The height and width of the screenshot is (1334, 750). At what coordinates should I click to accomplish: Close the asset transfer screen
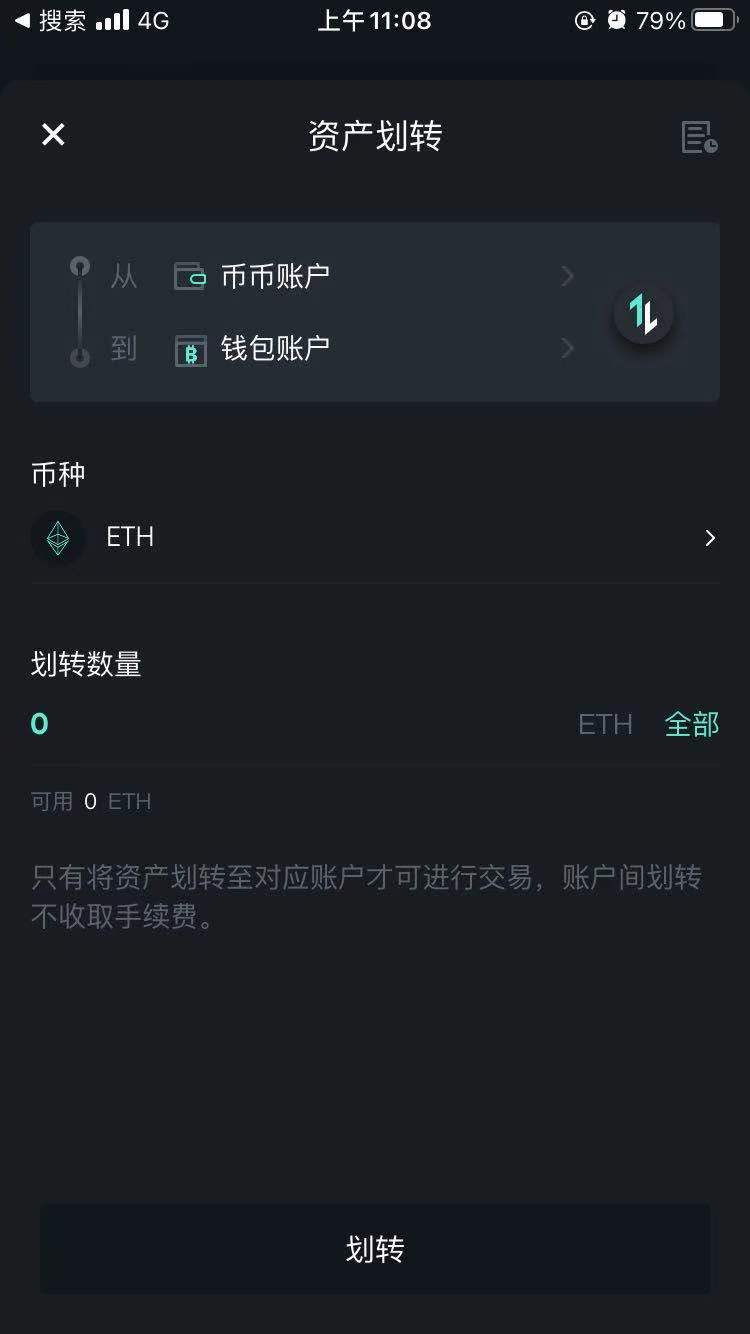(53, 135)
